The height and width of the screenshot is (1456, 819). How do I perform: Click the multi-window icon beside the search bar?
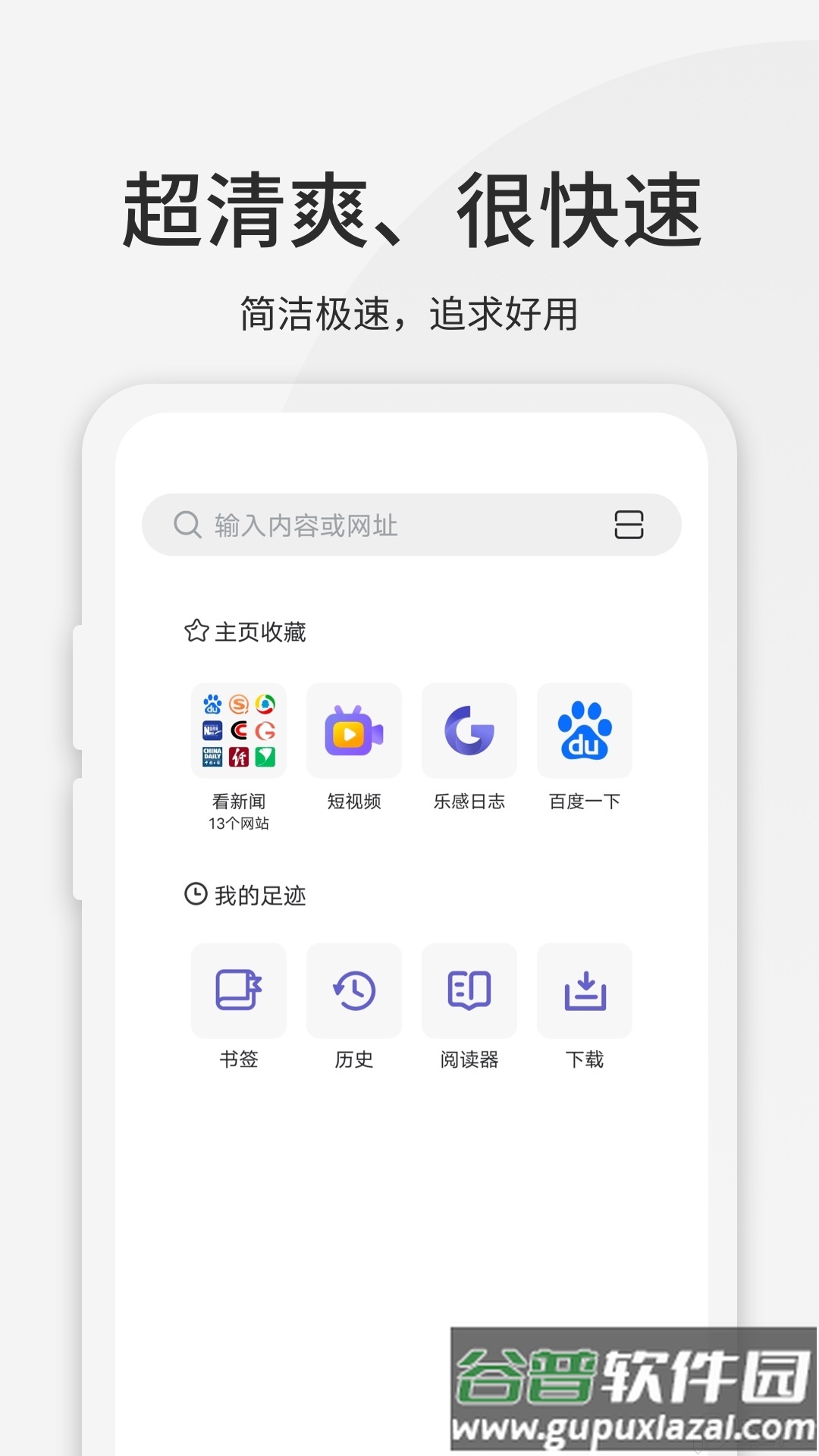coord(629,523)
